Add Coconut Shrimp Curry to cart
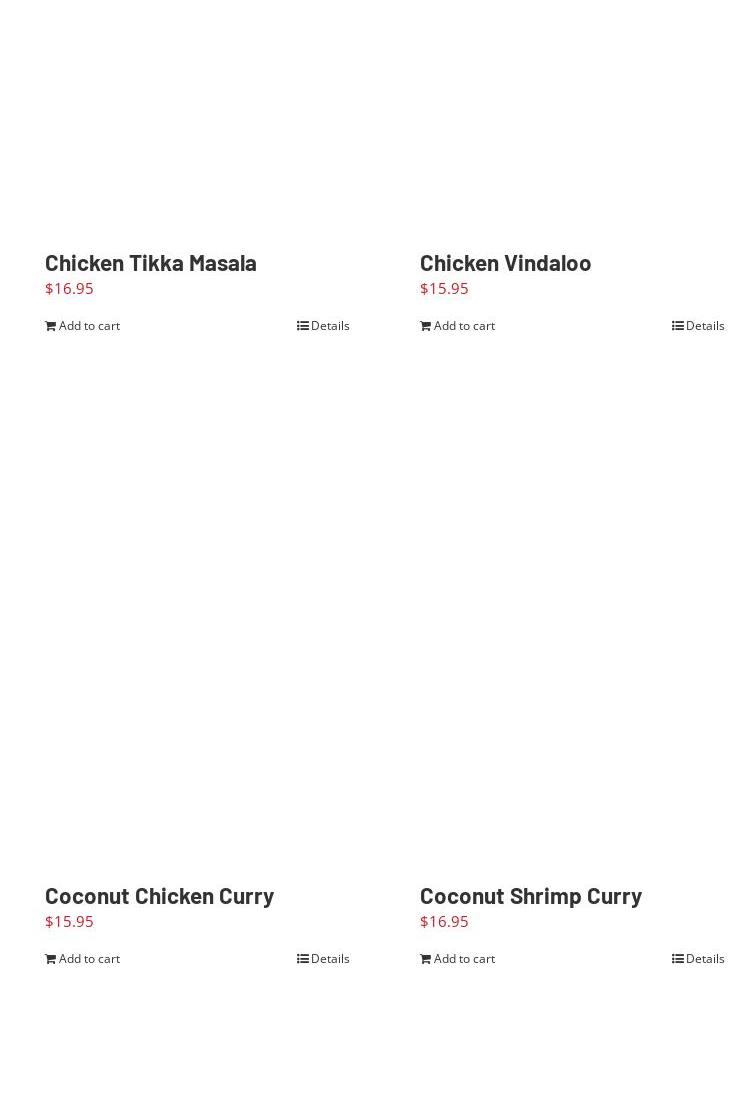 point(458,959)
